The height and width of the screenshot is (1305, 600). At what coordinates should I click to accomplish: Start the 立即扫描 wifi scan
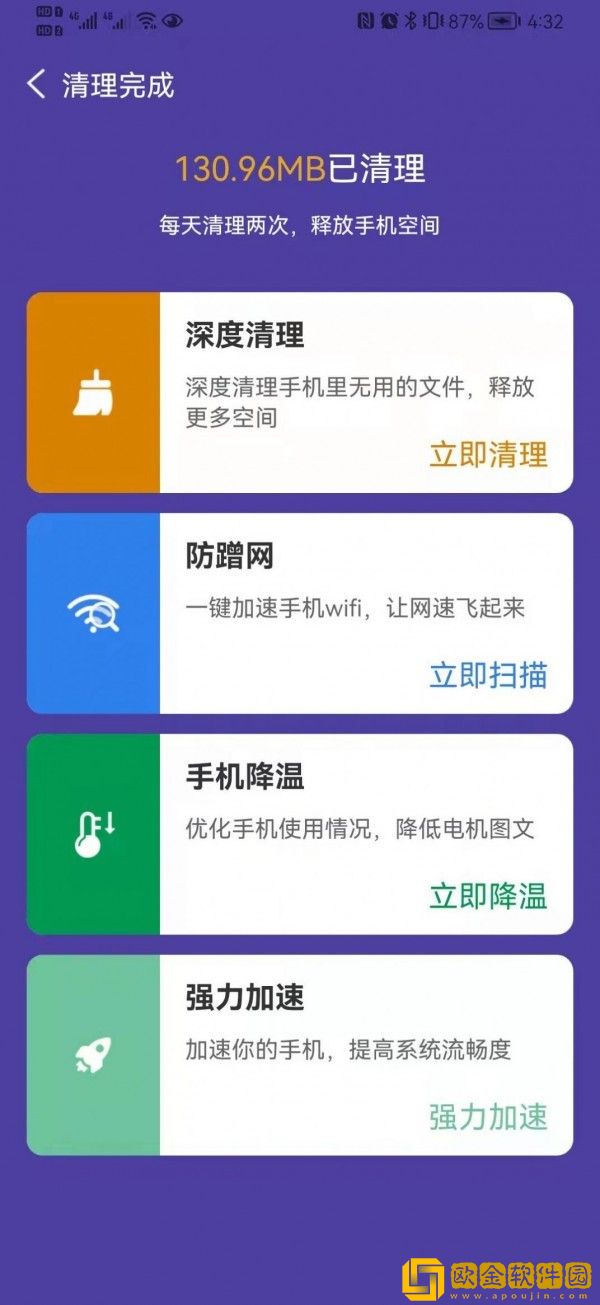click(488, 675)
